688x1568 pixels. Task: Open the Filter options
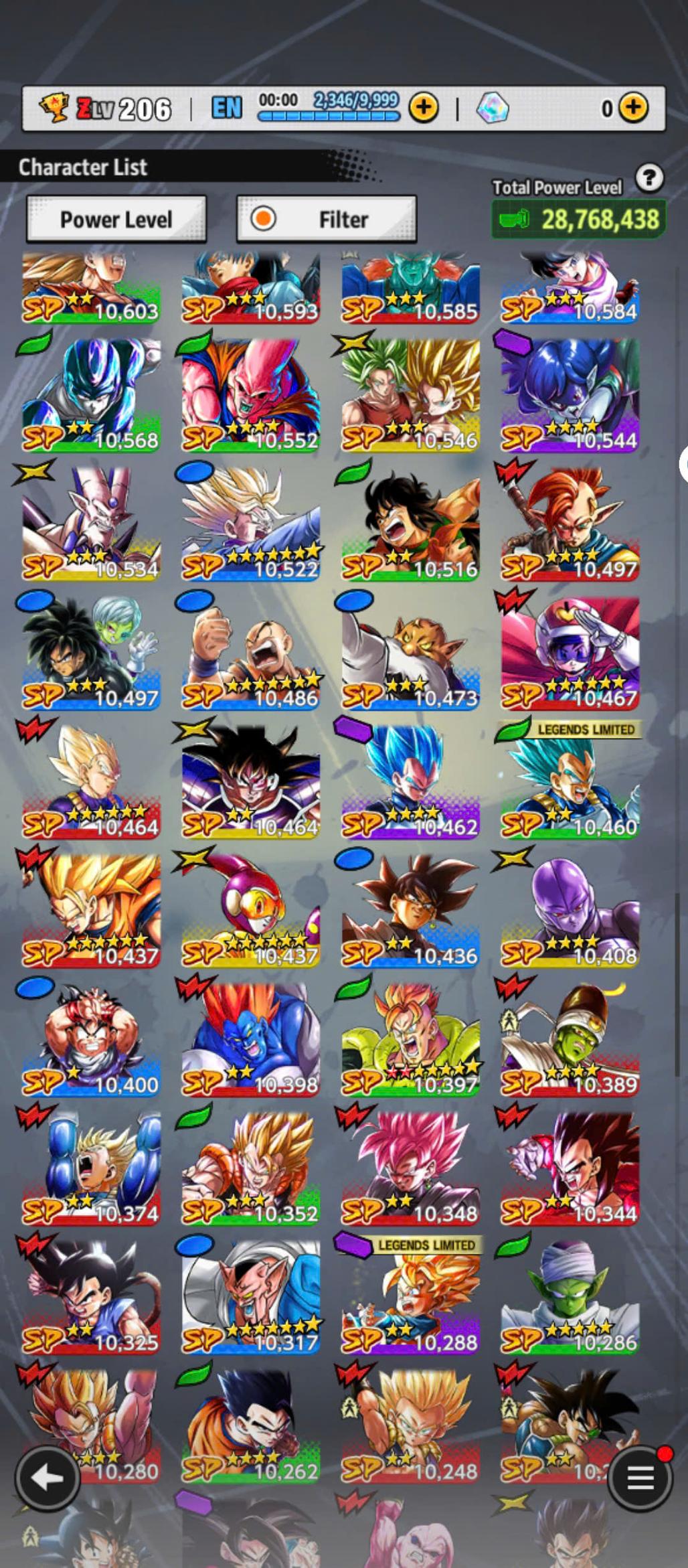[327, 219]
